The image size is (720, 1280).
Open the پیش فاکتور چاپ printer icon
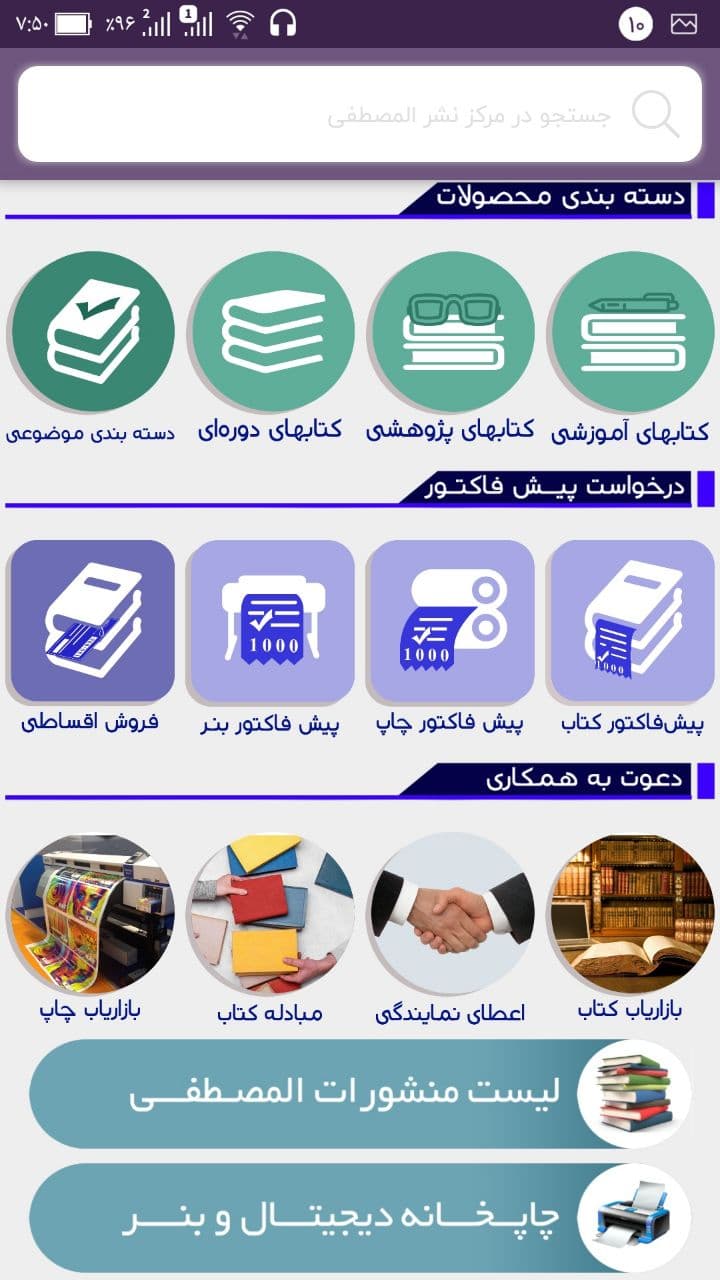point(452,620)
